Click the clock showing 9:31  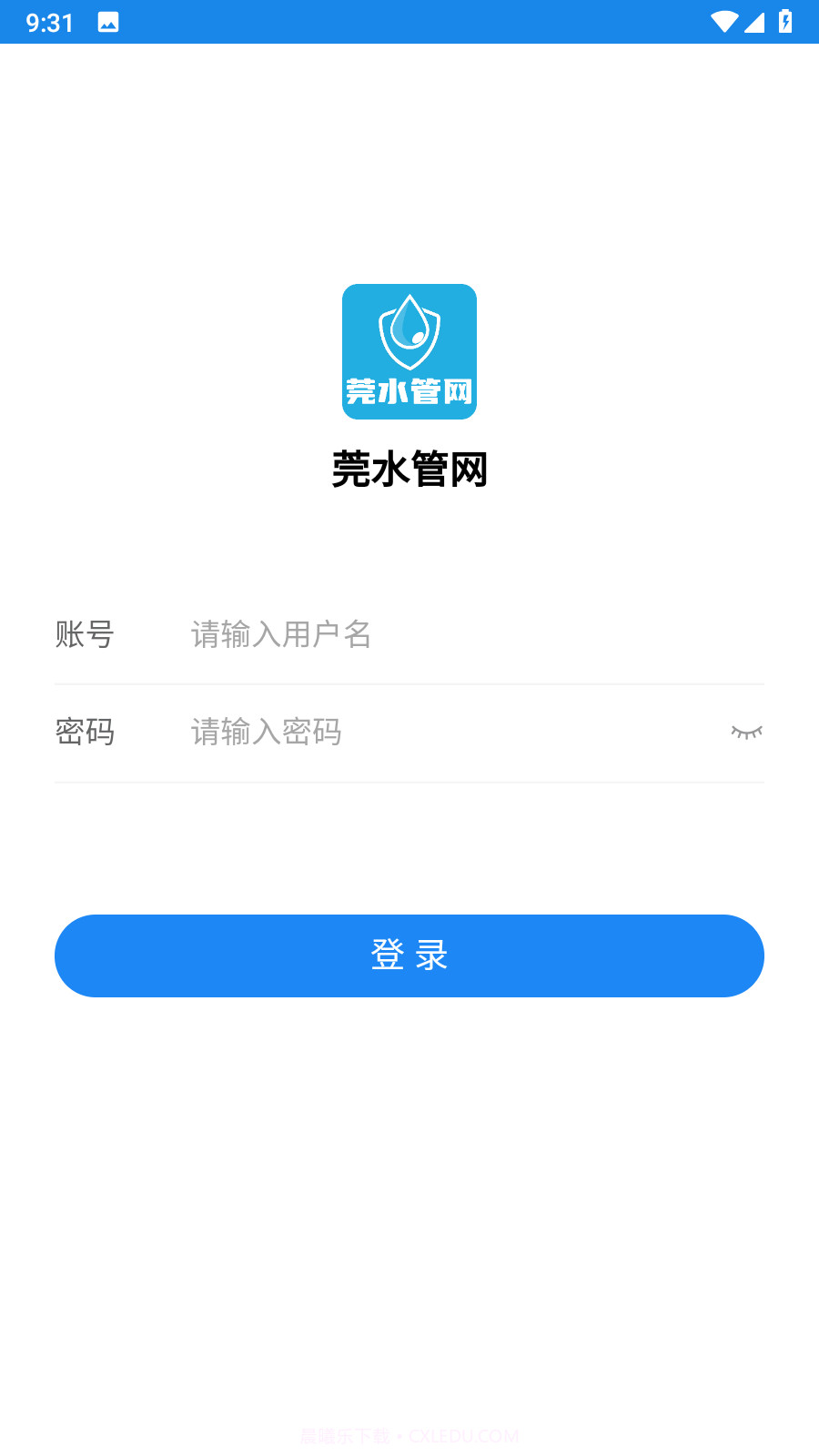point(50,22)
